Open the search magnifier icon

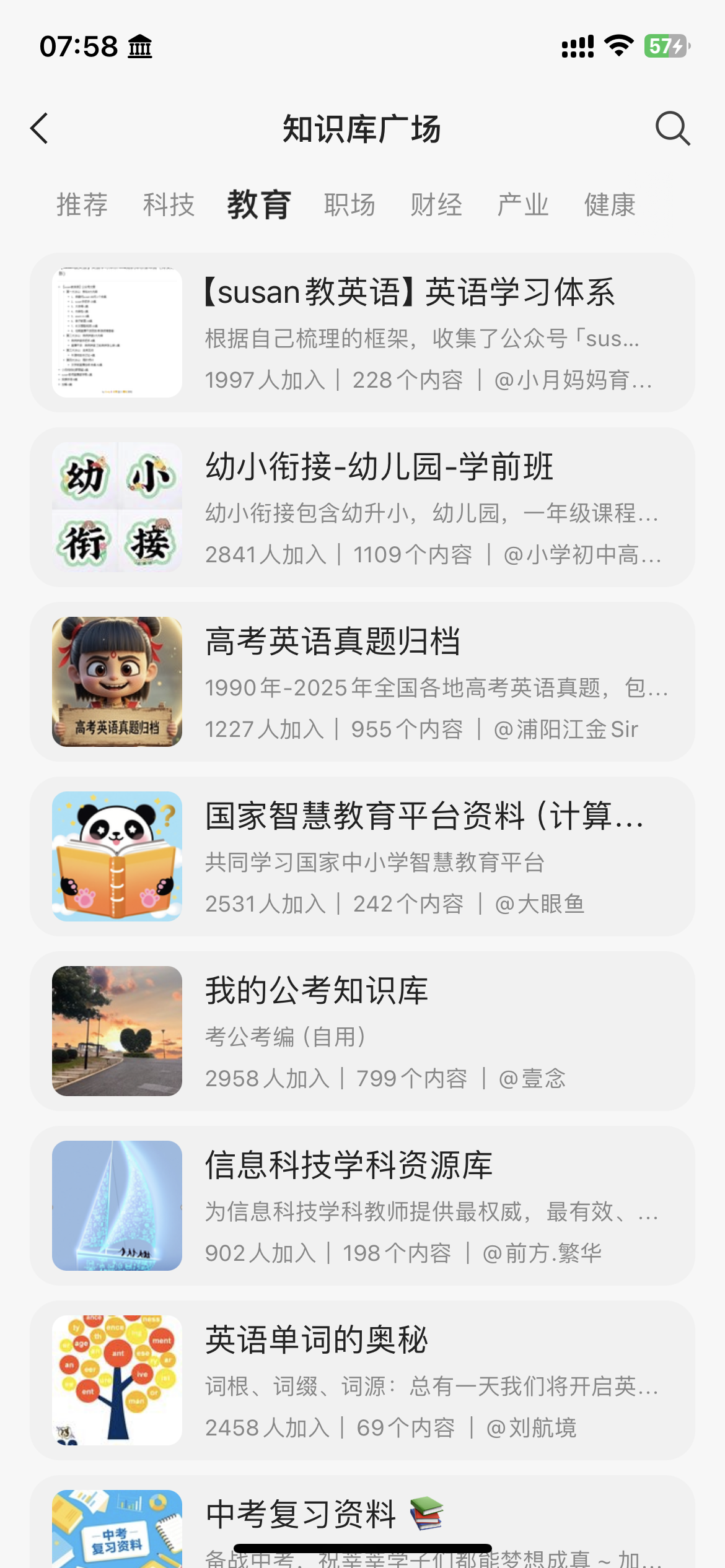672,129
